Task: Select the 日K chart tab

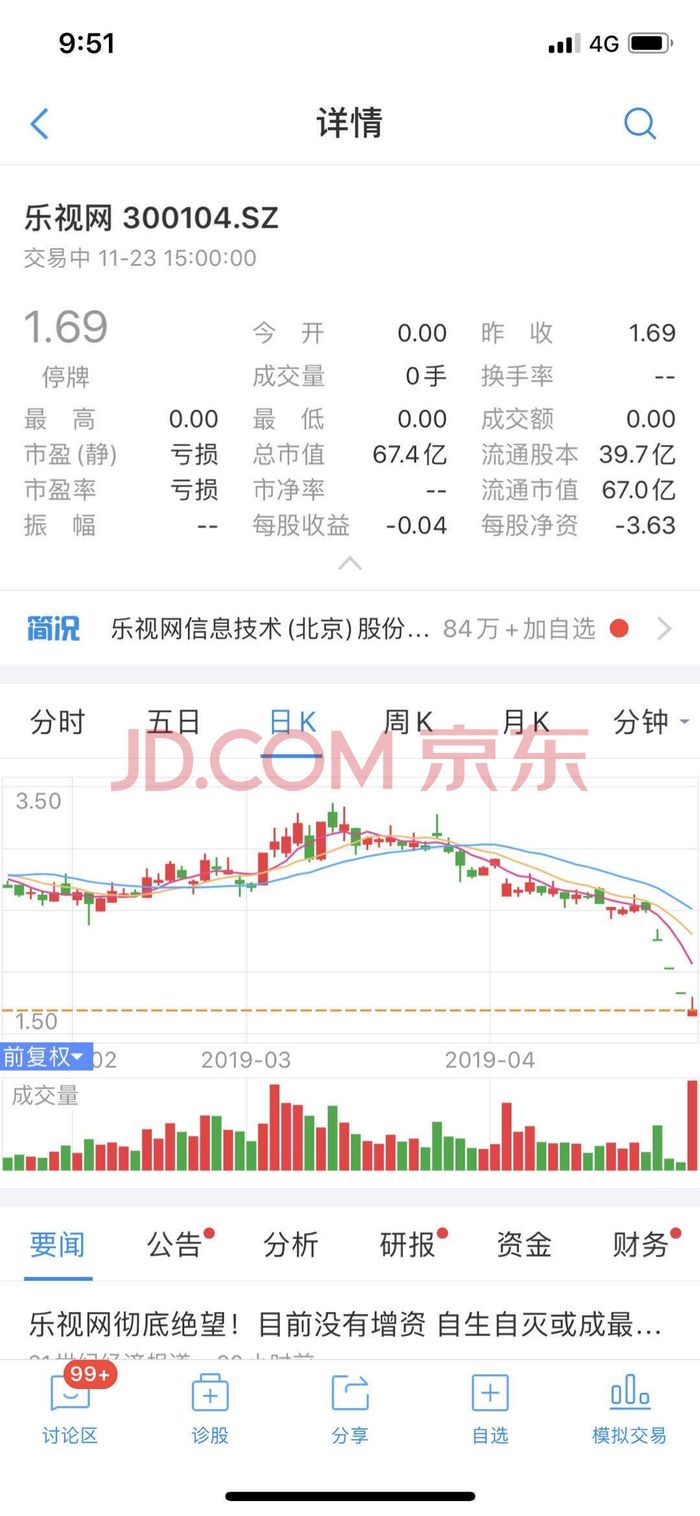Action: click(292, 721)
